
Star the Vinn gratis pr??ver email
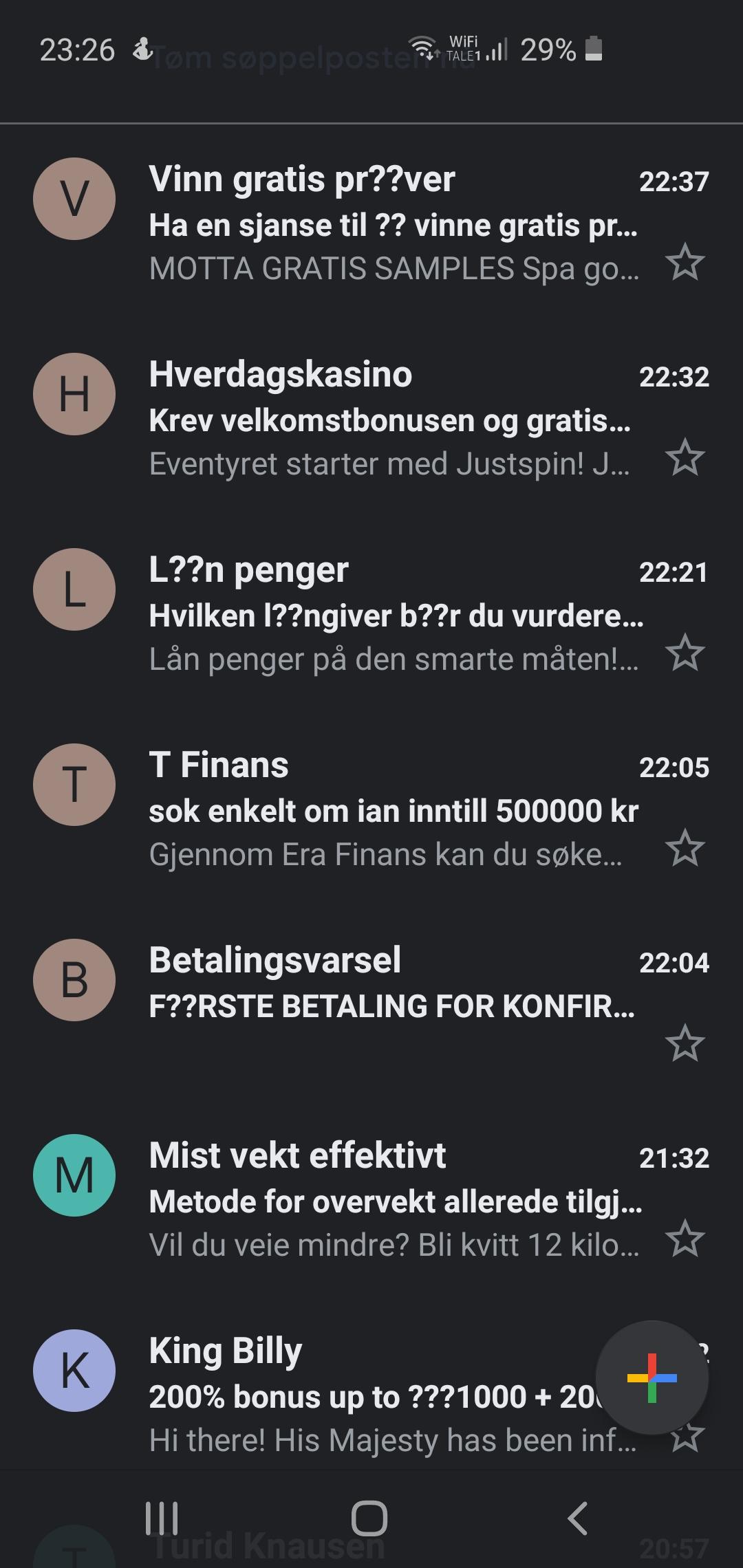pyautogui.click(x=685, y=262)
